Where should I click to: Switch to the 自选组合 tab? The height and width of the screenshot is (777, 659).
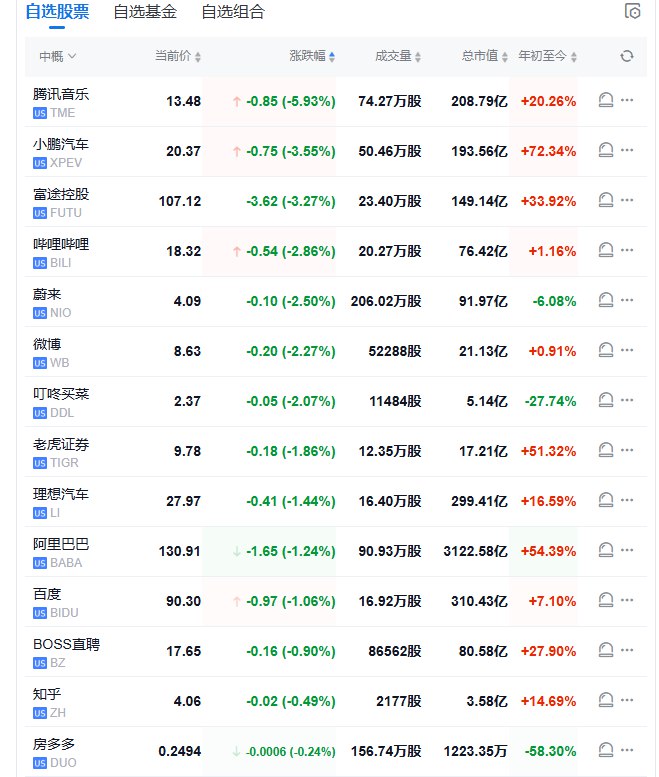[x=233, y=12]
